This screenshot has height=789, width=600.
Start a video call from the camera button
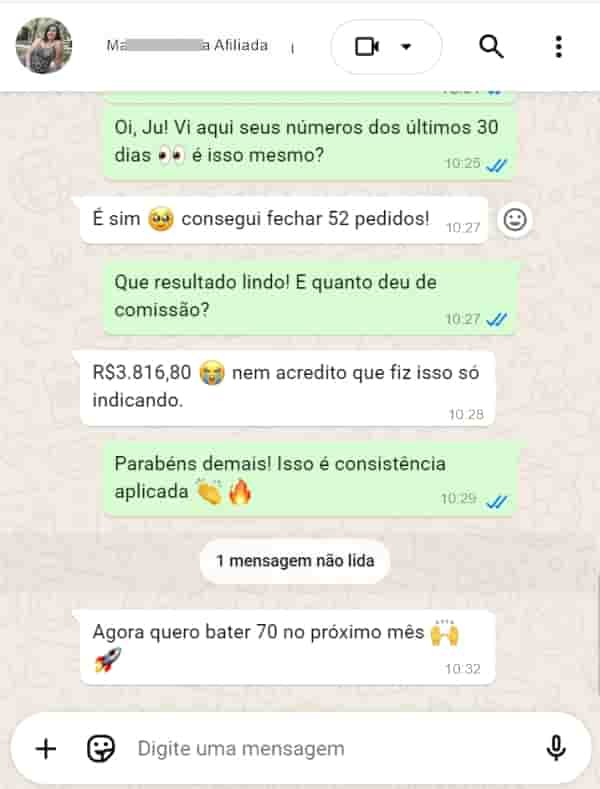(x=368, y=47)
